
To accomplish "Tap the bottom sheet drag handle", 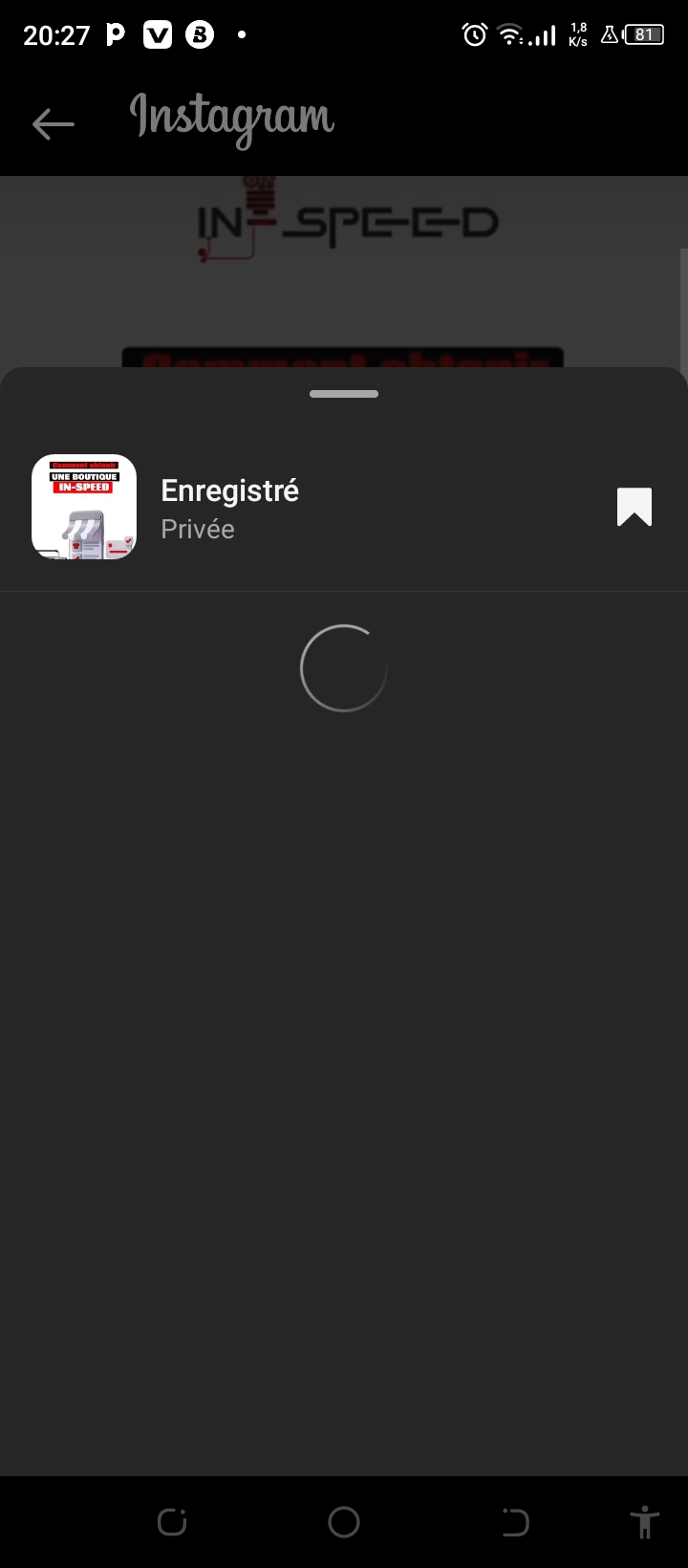I will 344,394.
